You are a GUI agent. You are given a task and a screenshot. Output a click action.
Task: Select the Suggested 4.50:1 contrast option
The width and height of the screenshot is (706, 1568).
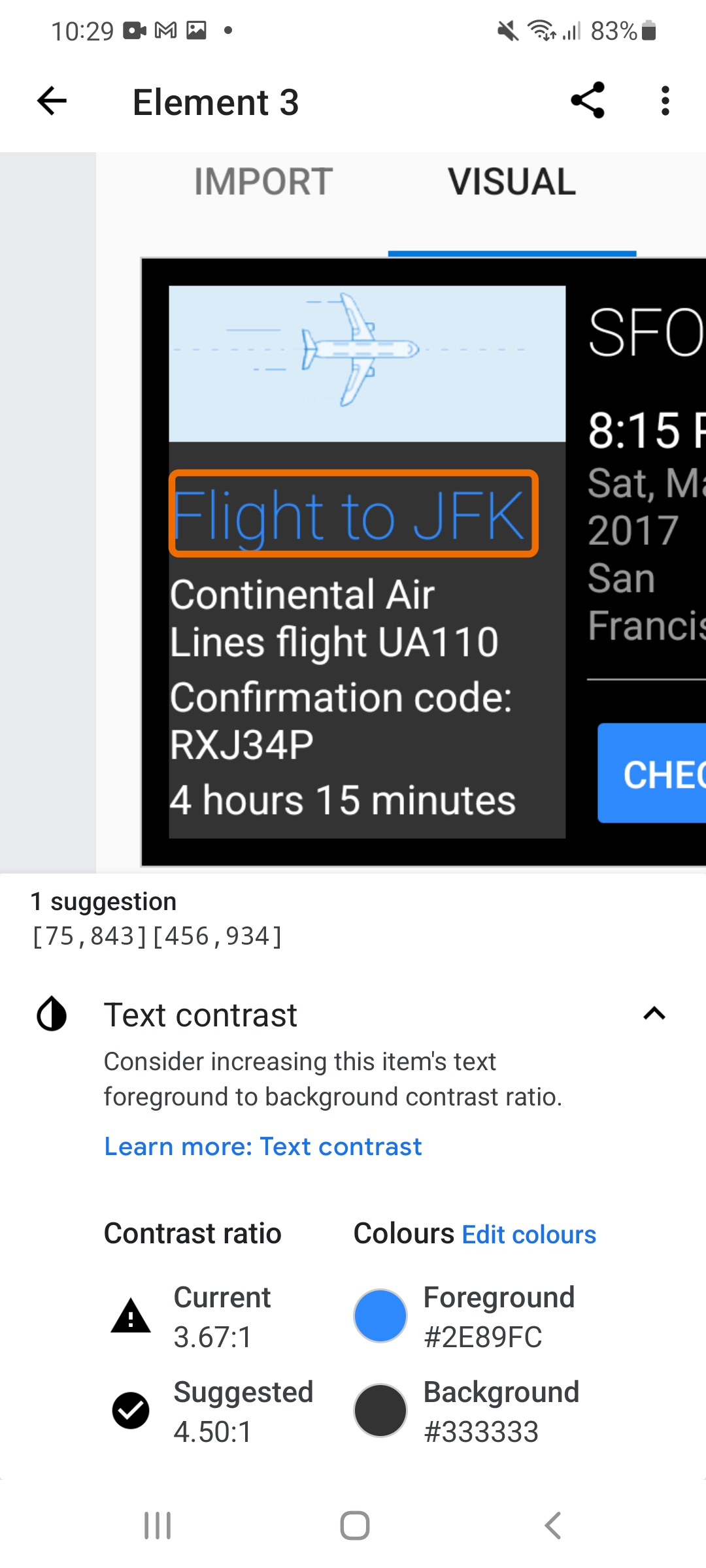(243, 1411)
